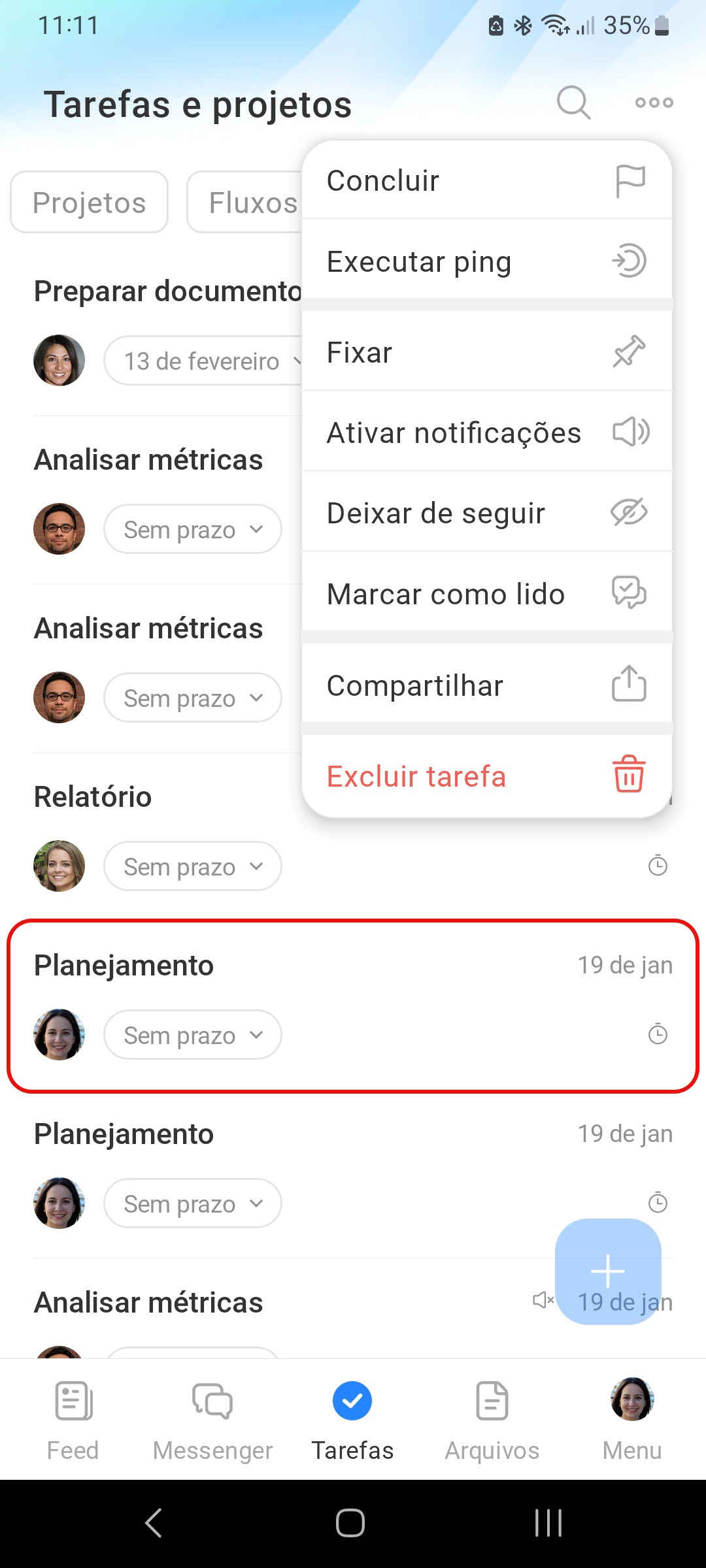Open the search magnifier icon
Viewport: 706px width, 1568px height.
pyautogui.click(x=573, y=103)
